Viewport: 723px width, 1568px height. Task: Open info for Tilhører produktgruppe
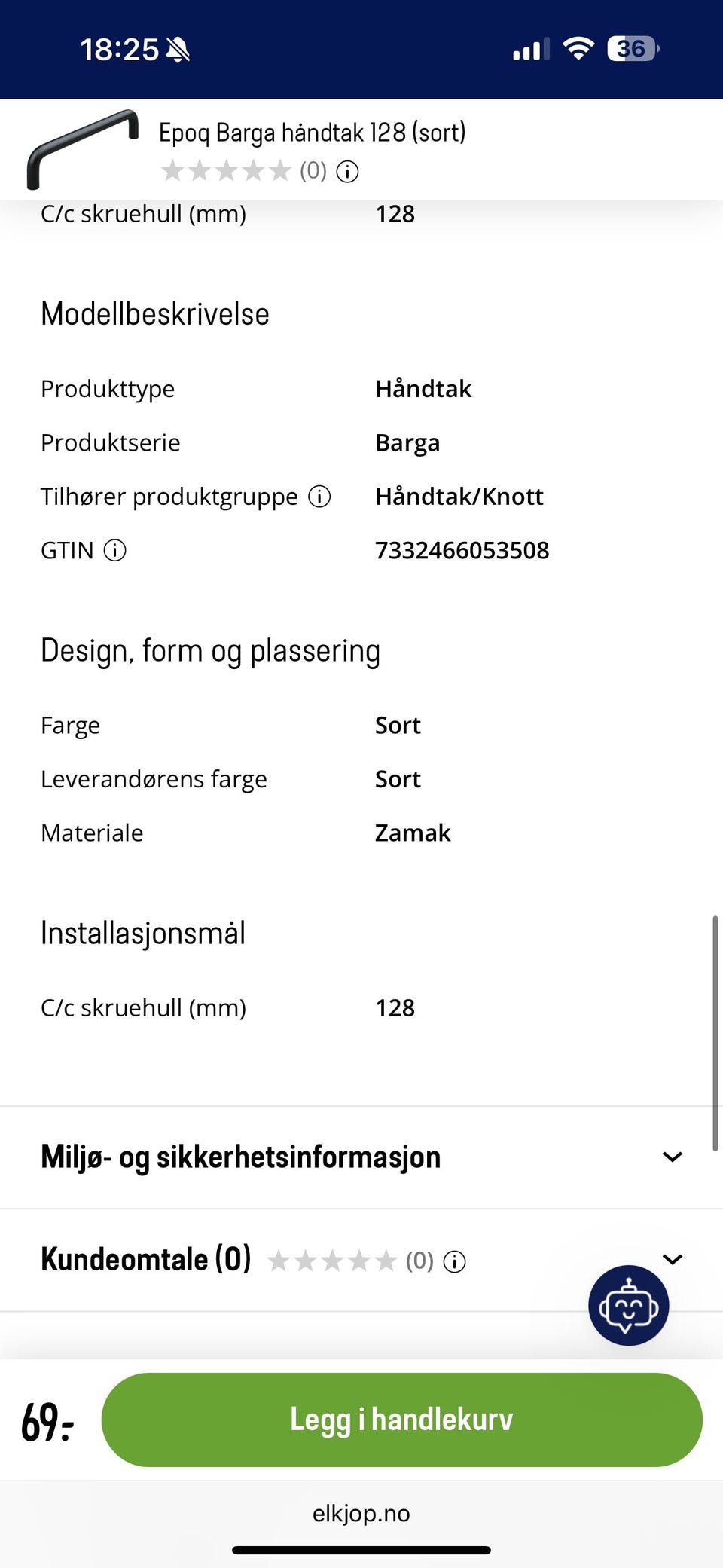tap(320, 497)
